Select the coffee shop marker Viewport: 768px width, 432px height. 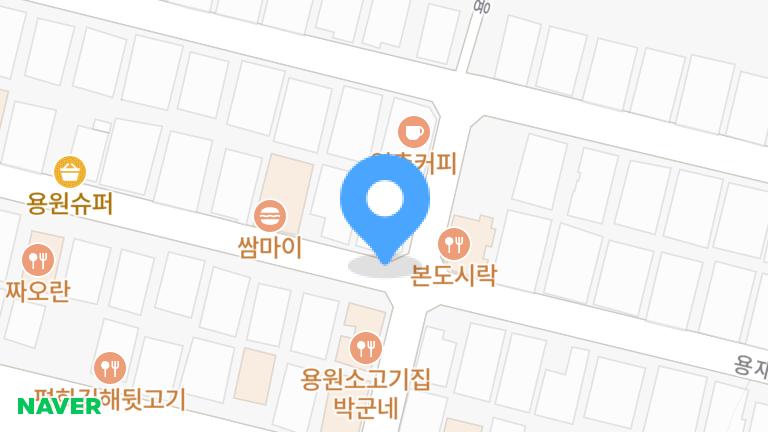point(413,130)
